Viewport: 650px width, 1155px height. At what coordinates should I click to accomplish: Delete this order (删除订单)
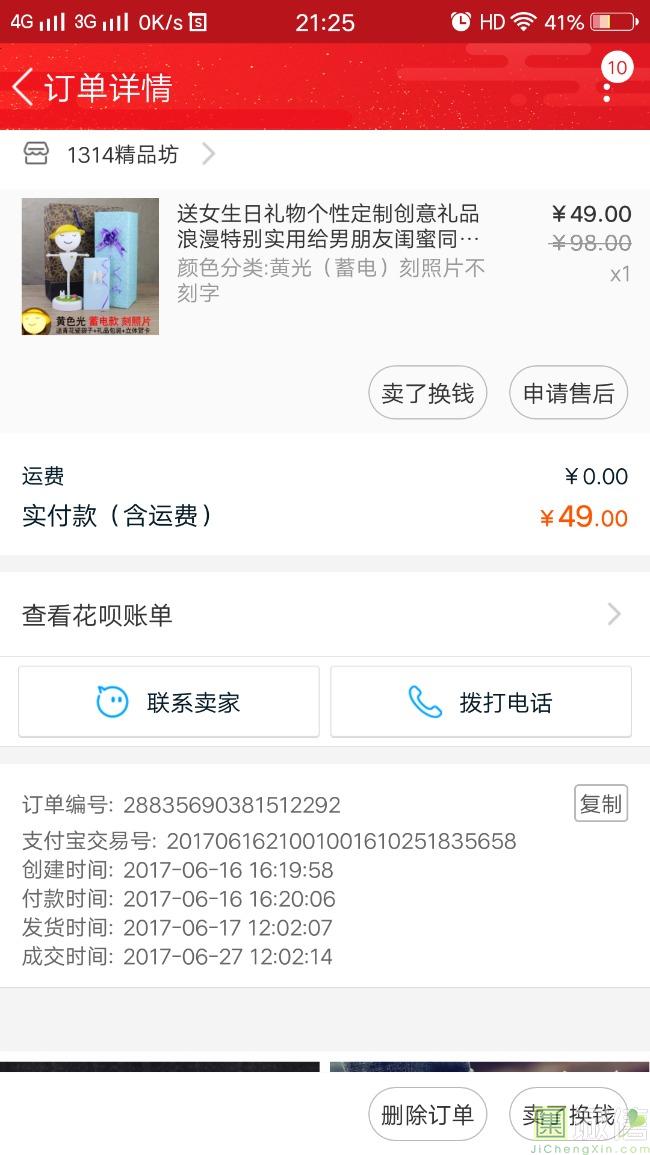point(427,1115)
